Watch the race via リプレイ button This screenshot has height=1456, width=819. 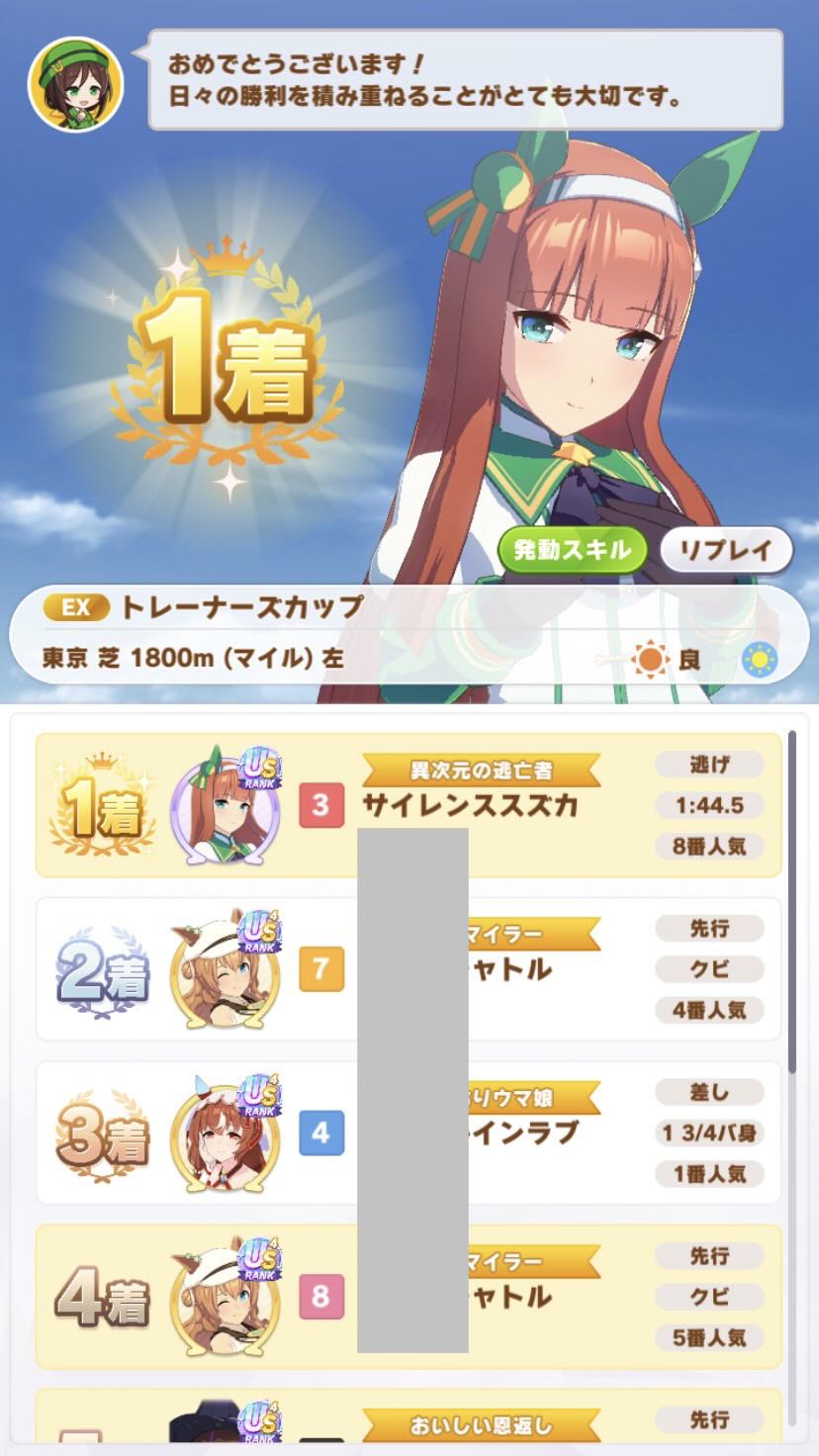coord(726,550)
